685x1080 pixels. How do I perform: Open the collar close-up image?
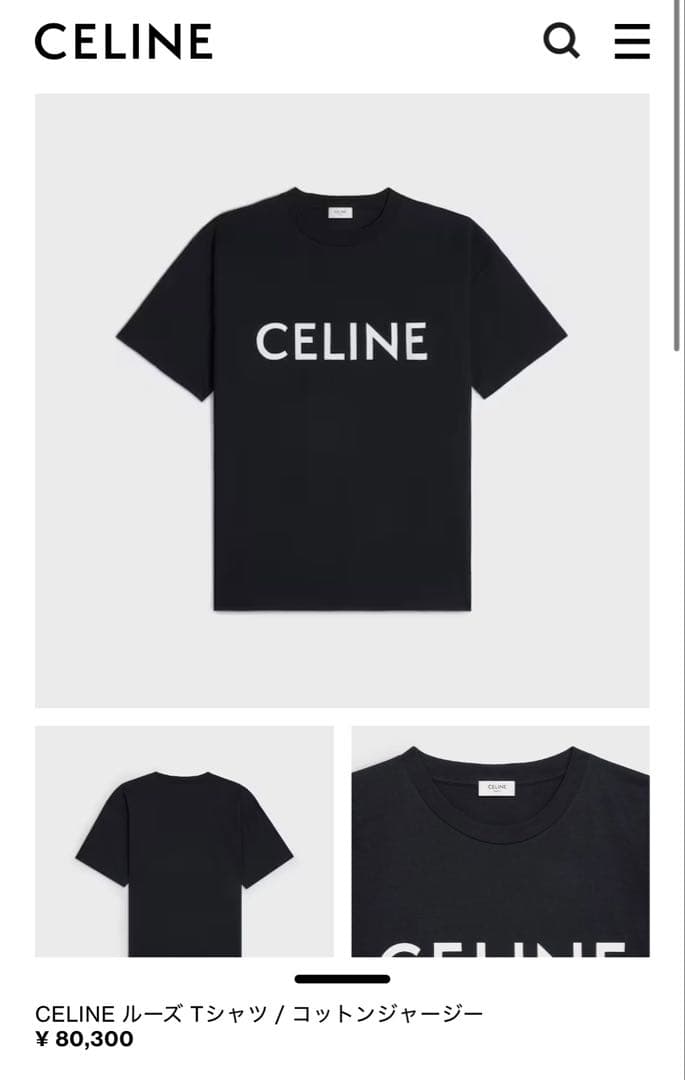[x=500, y=841]
